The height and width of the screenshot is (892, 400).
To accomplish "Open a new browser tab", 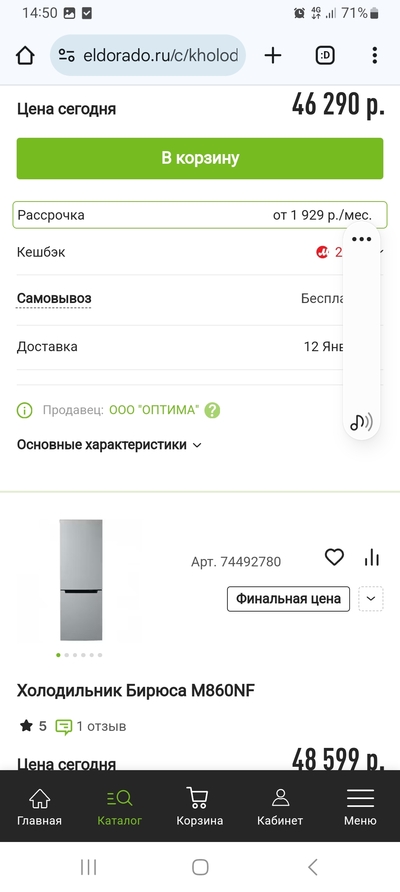I will [x=273, y=55].
